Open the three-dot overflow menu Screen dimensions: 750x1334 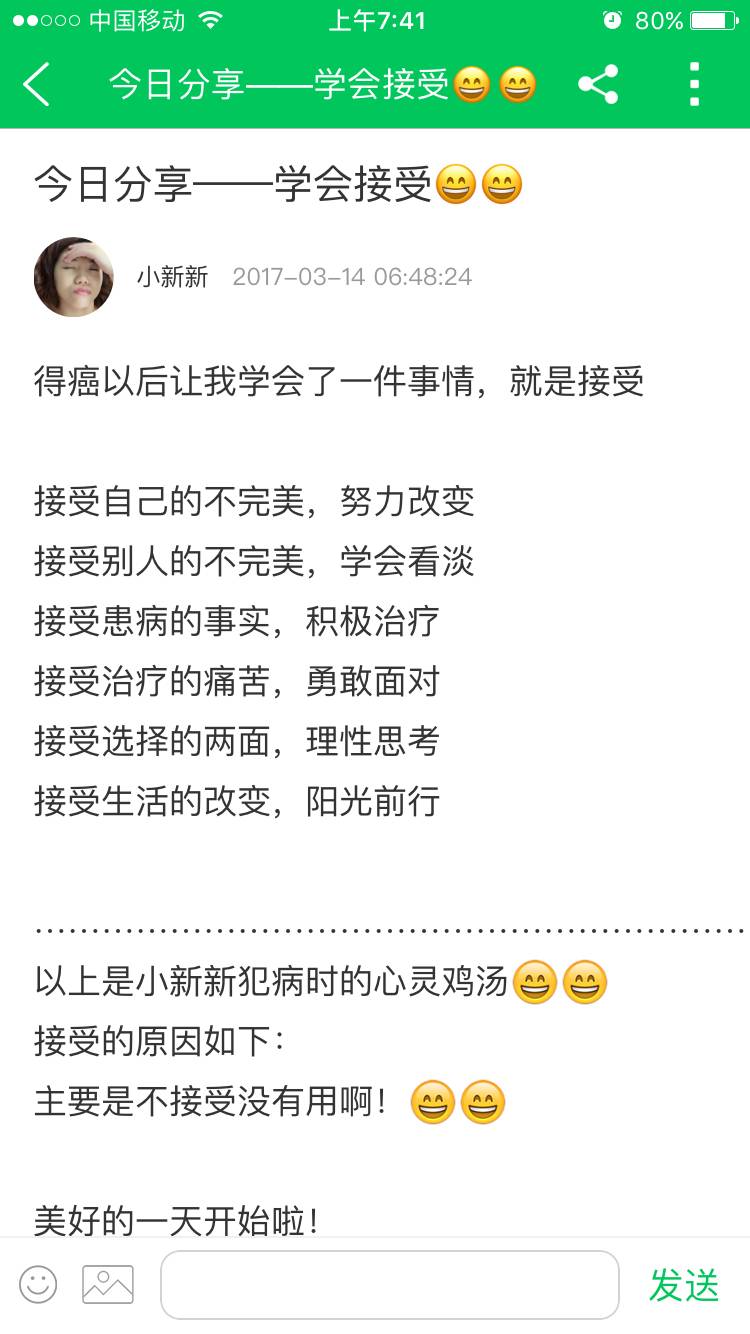point(694,85)
